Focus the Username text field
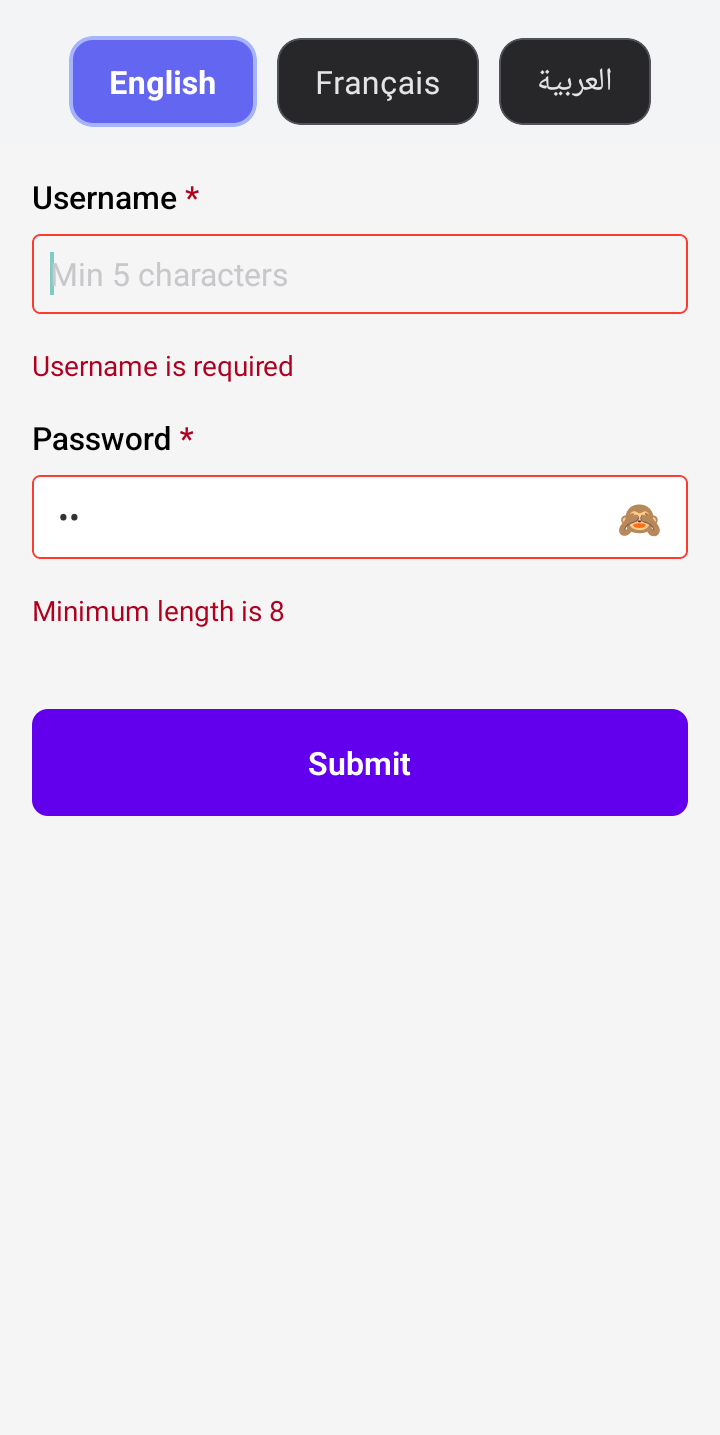Image resolution: width=720 pixels, height=1435 pixels. point(360,274)
